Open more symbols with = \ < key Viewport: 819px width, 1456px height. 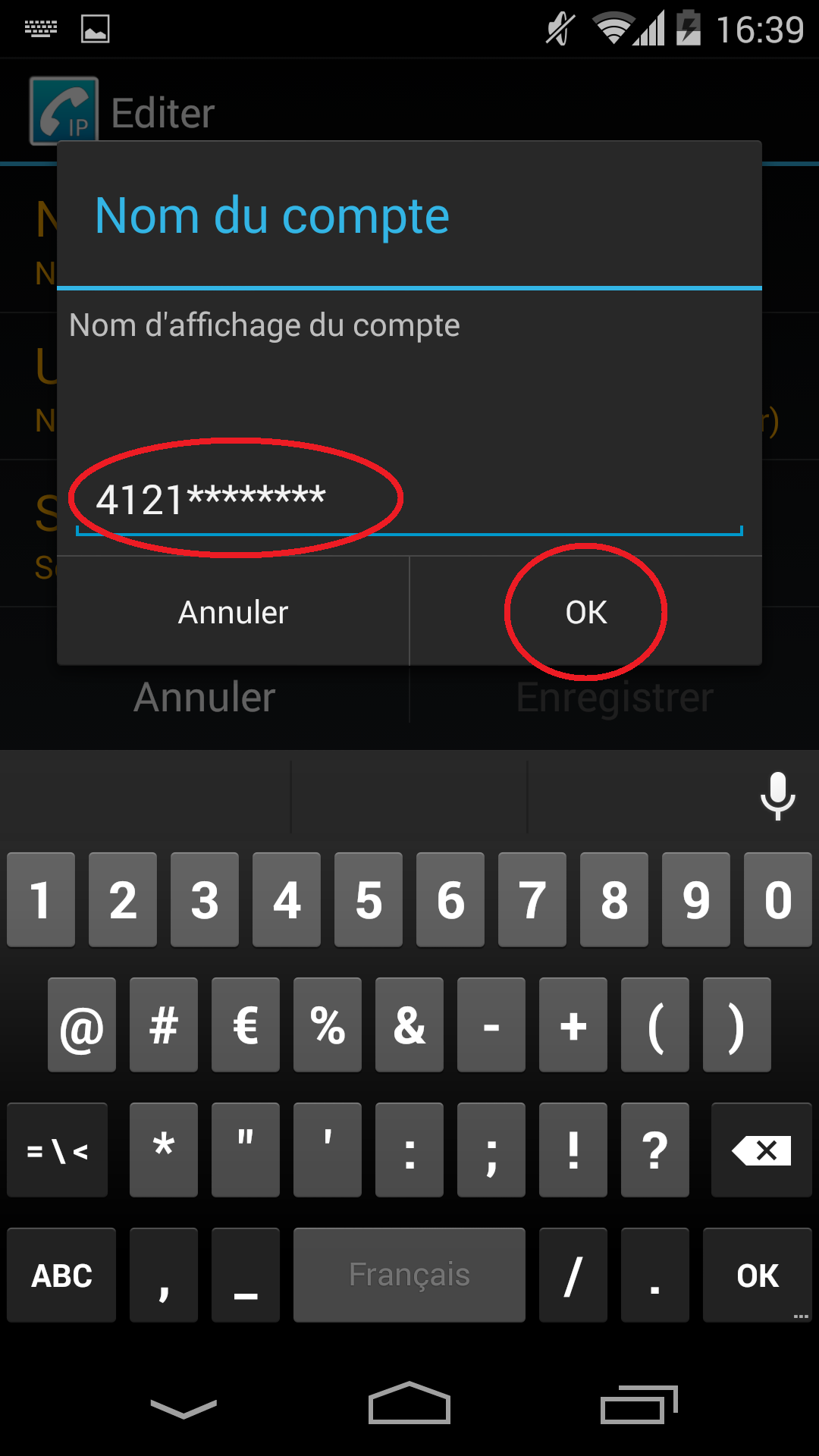(x=58, y=1150)
